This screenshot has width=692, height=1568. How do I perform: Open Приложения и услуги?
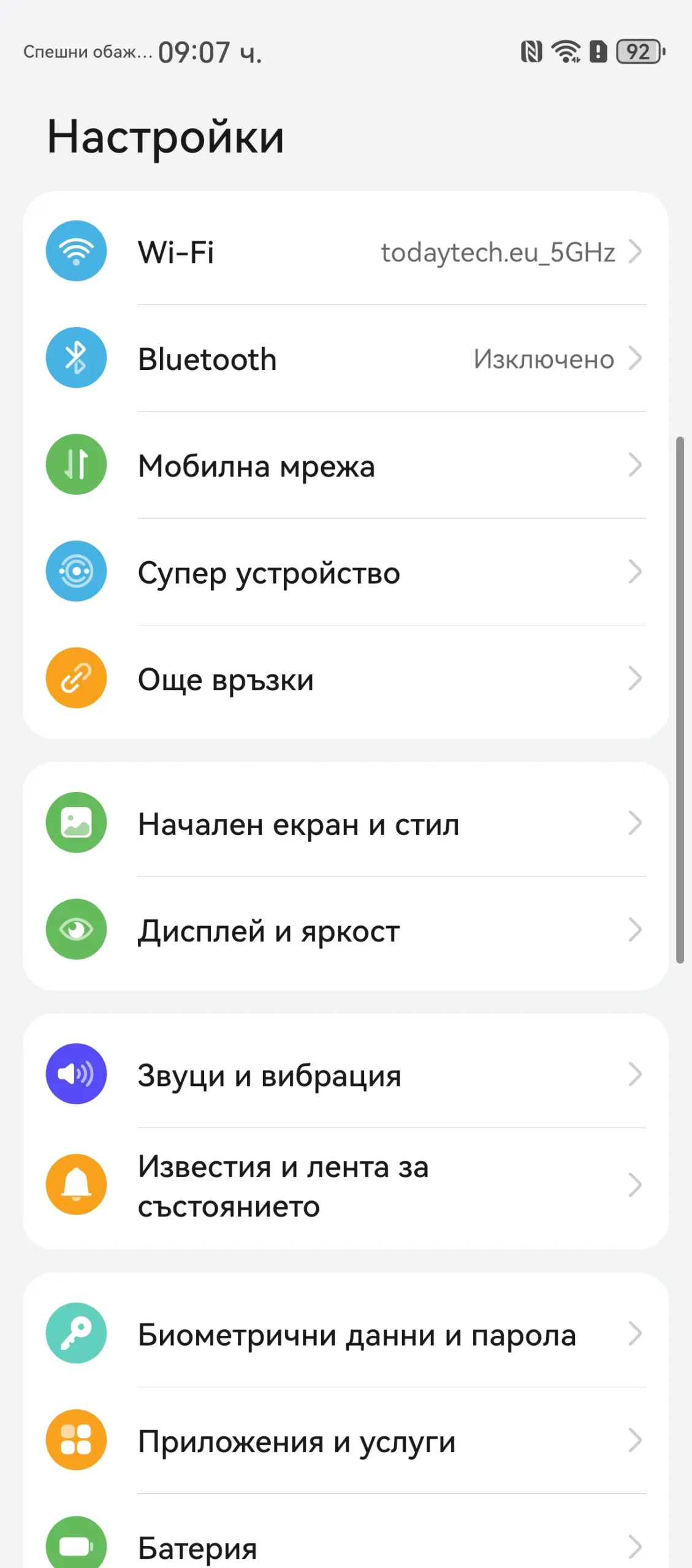click(346, 1441)
